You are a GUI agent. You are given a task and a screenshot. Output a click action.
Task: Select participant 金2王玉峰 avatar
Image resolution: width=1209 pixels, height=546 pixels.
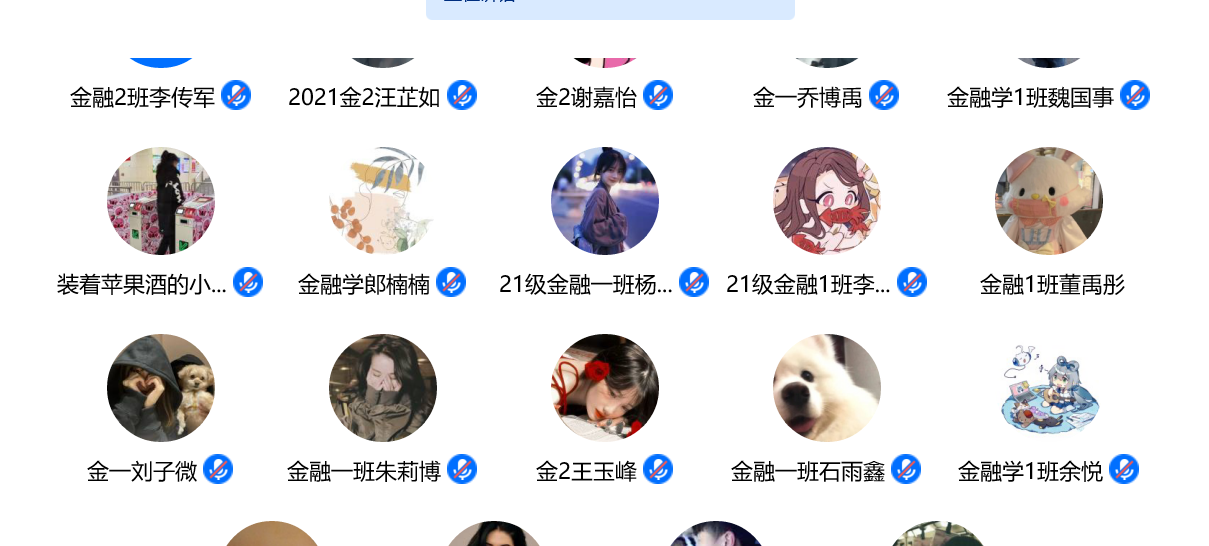[604, 388]
